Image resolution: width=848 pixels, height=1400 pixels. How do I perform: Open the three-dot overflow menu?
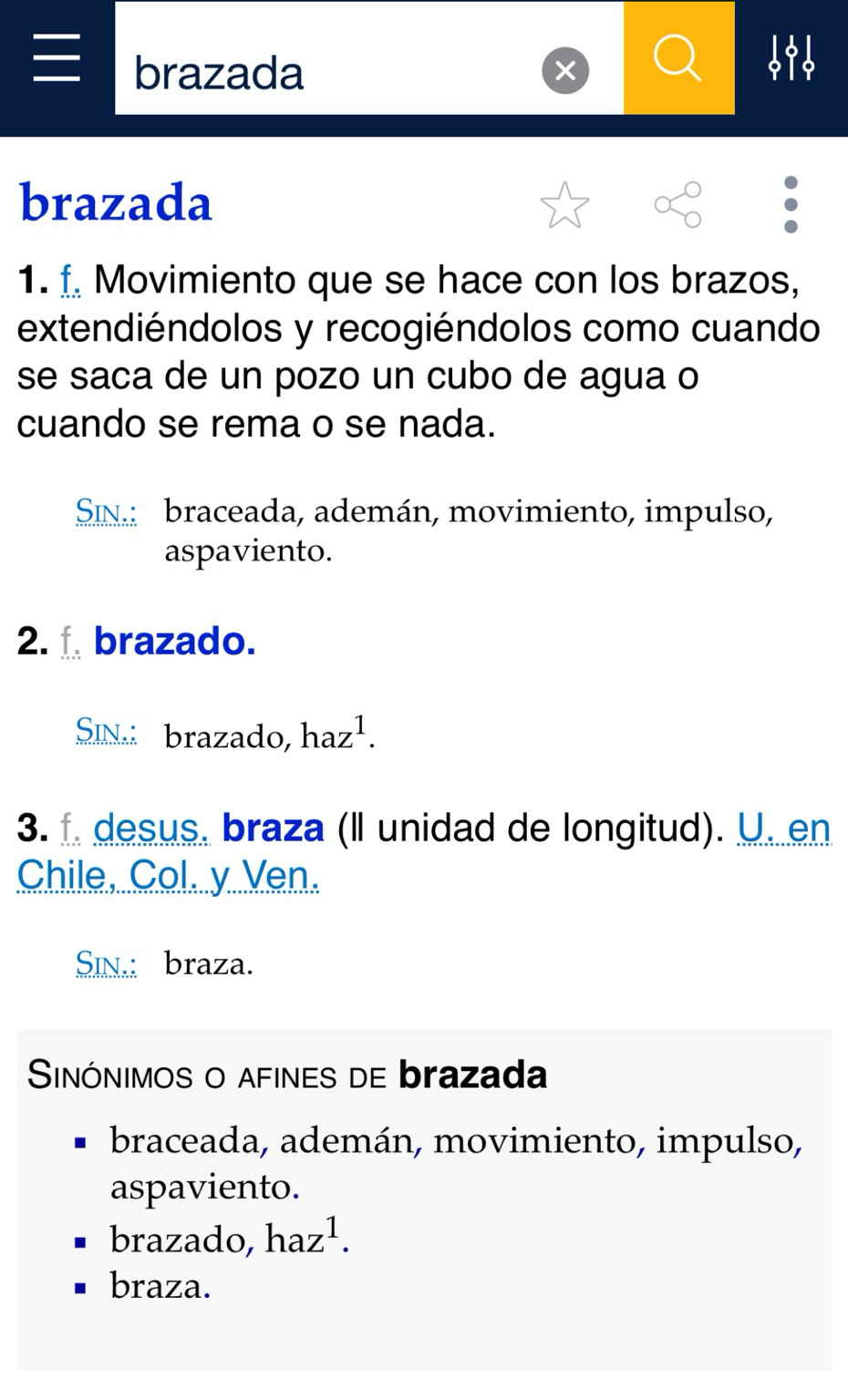point(791,205)
